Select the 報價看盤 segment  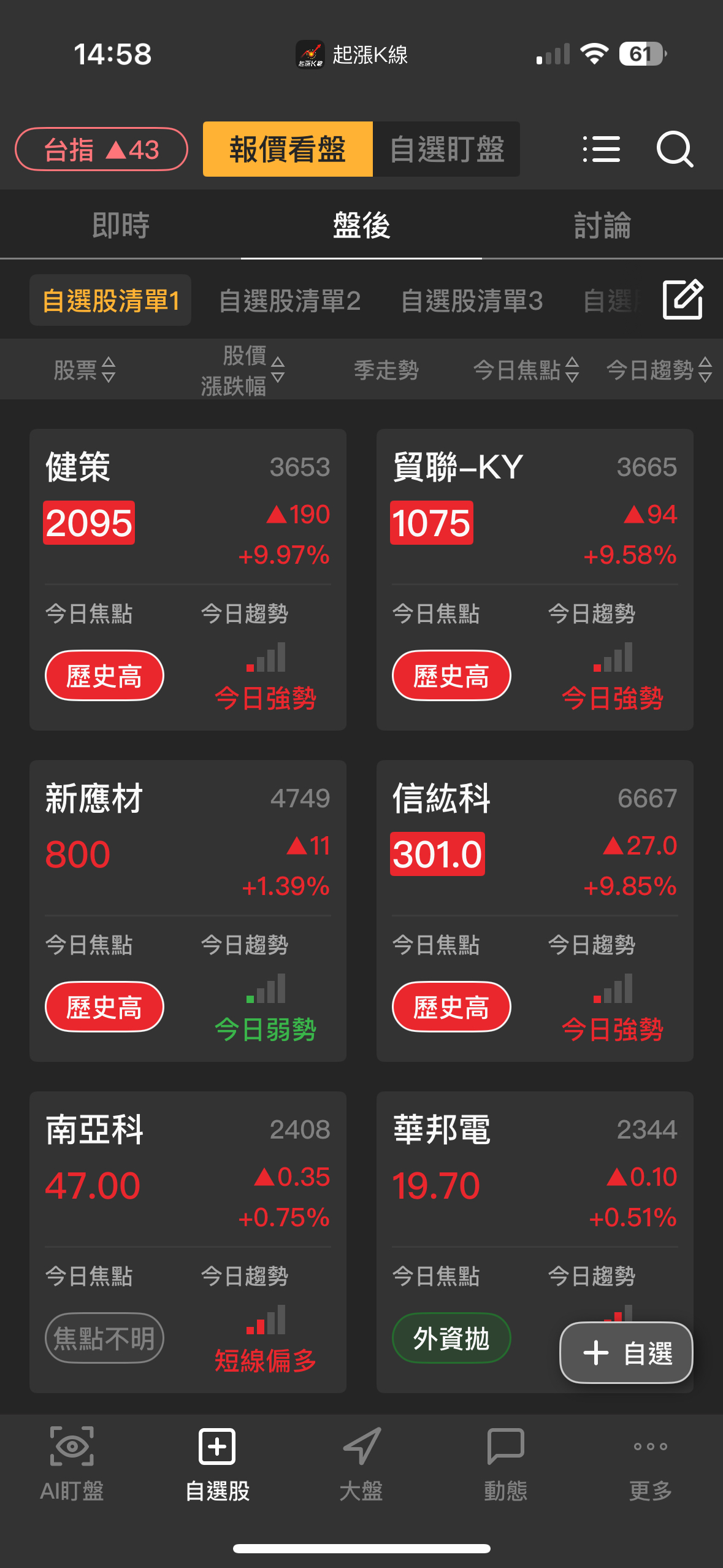[x=288, y=149]
